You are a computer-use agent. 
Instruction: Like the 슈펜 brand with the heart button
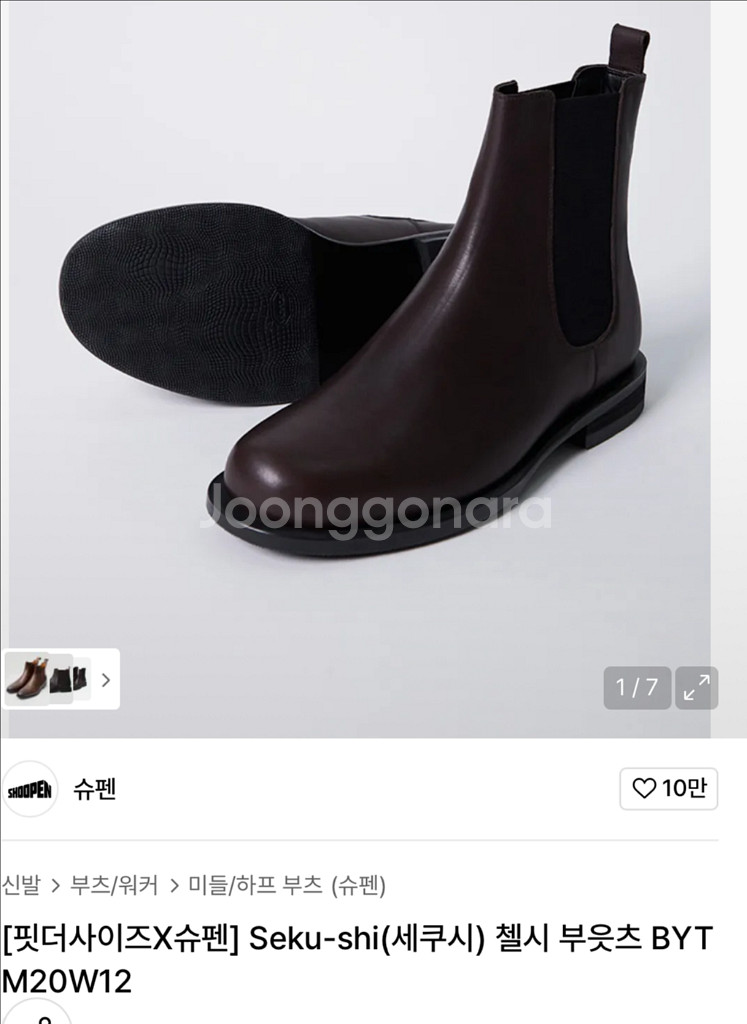point(668,789)
